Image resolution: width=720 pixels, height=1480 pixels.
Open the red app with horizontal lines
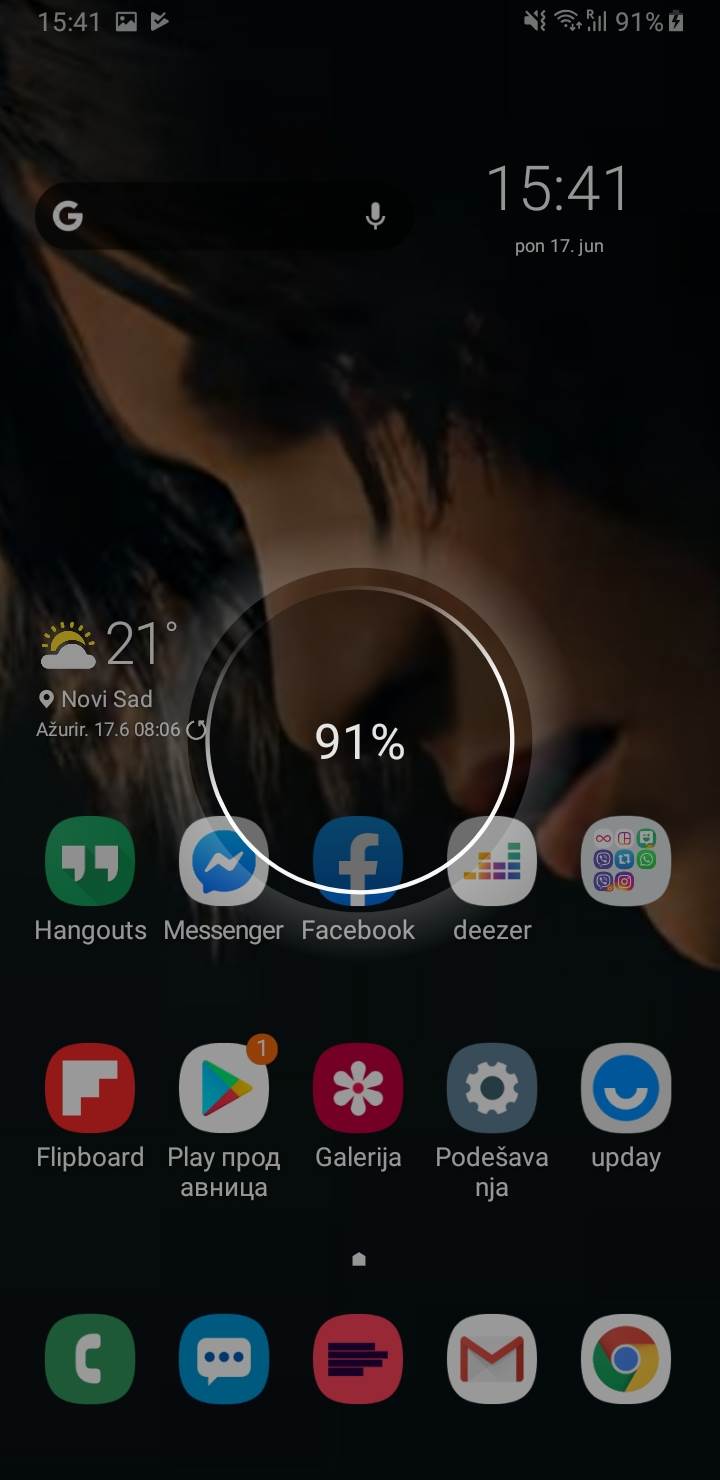[x=358, y=1359]
